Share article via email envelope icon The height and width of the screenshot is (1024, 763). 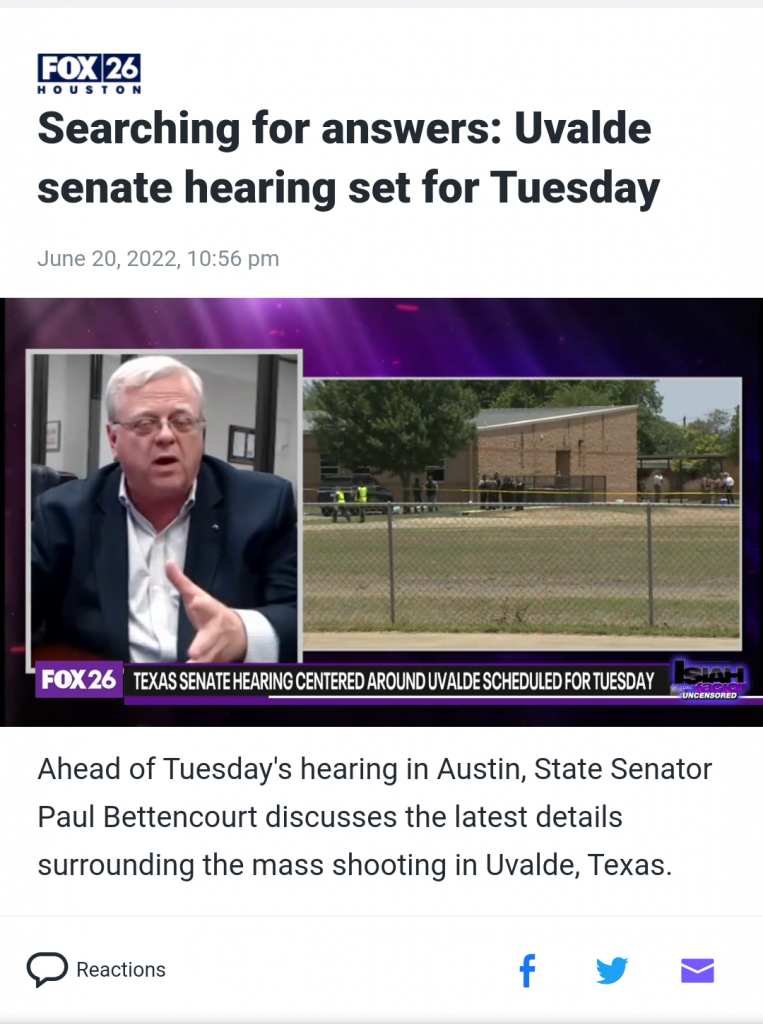pyautogui.click(x=697, y=970)
